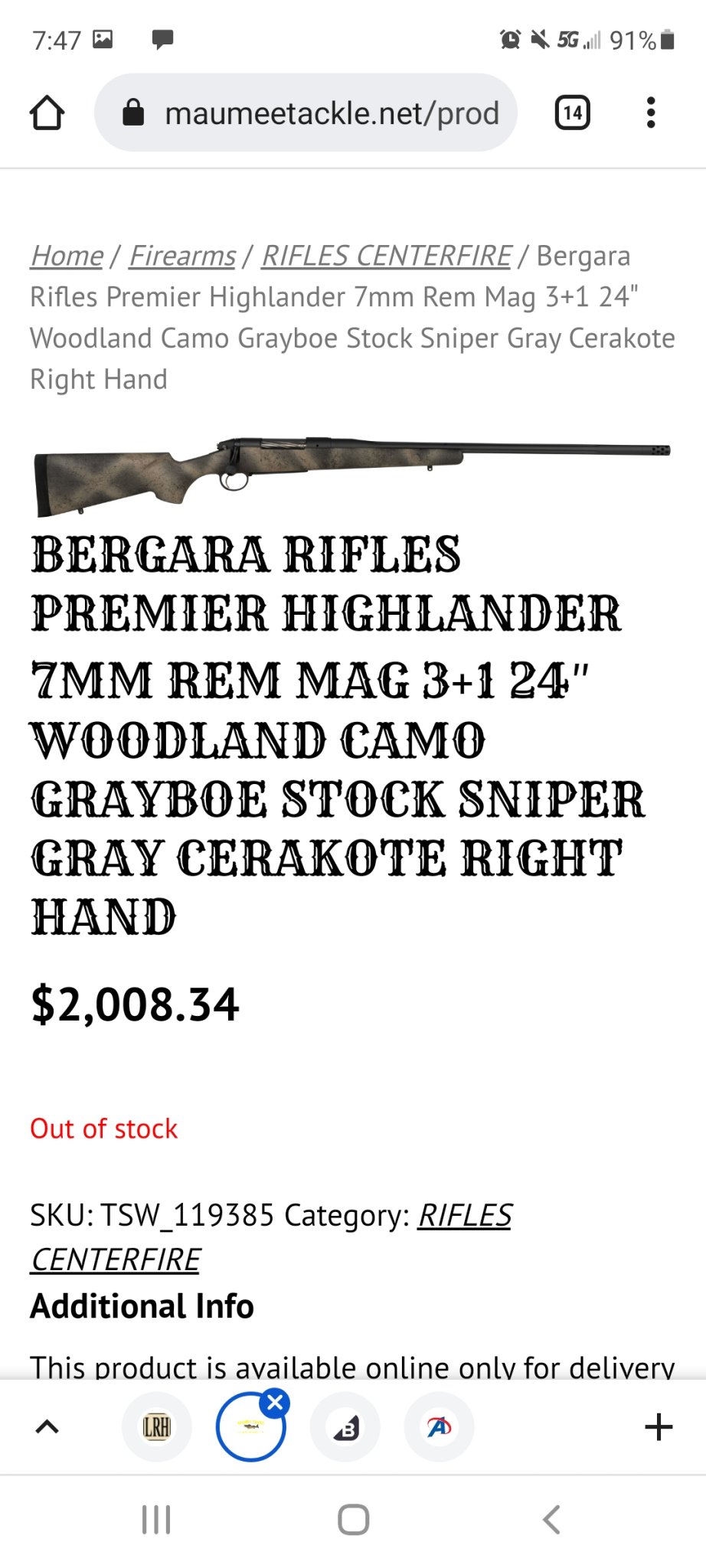Open the RIFLES CENTERFIRE category link
The height and width of the screenshot is (1568, 706).
[x=464, y=1215]
